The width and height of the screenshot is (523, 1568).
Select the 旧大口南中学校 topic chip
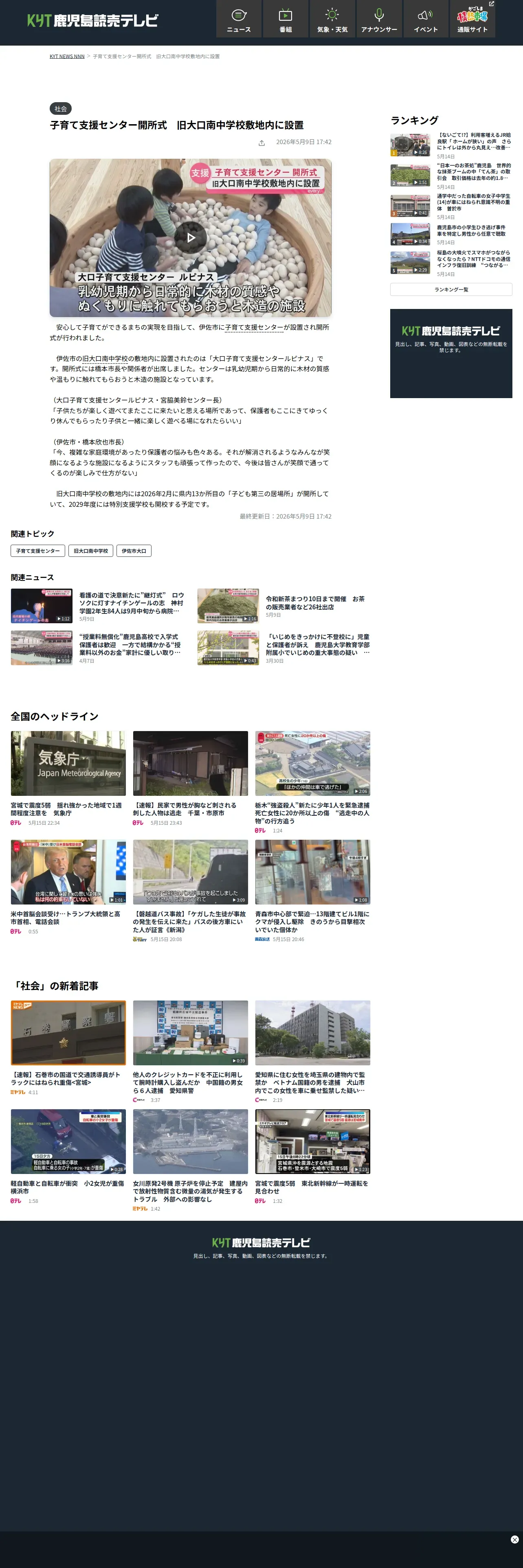[x=91, y=551]
